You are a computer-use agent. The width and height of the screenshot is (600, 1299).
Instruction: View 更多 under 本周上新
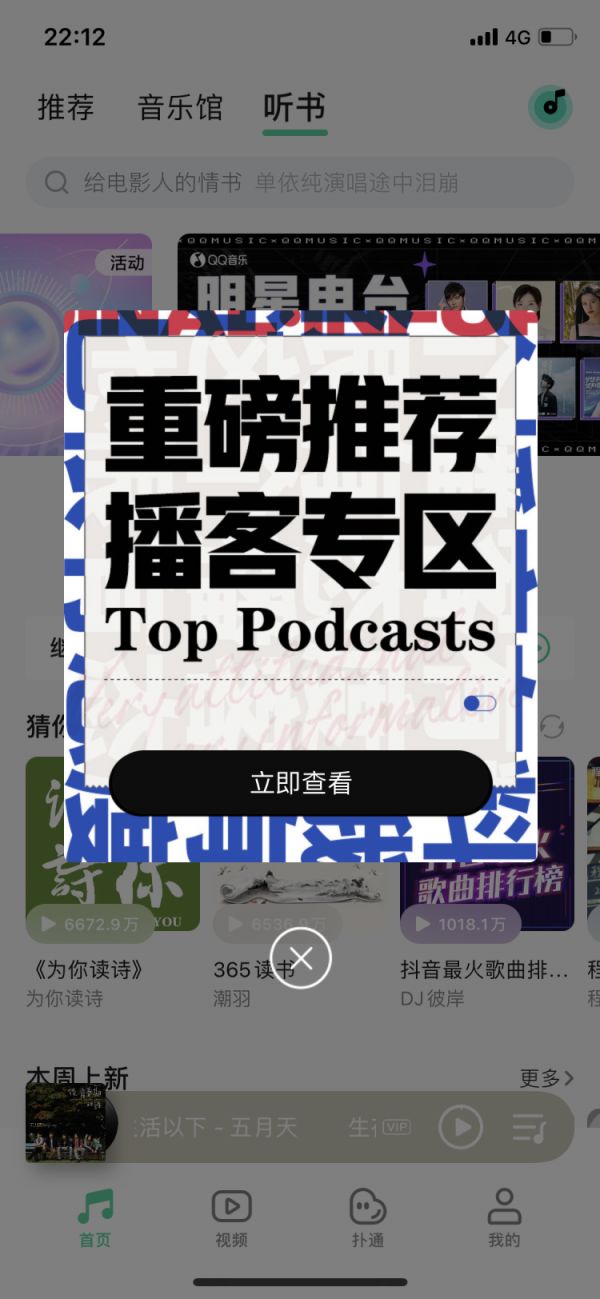[546, 1078]
